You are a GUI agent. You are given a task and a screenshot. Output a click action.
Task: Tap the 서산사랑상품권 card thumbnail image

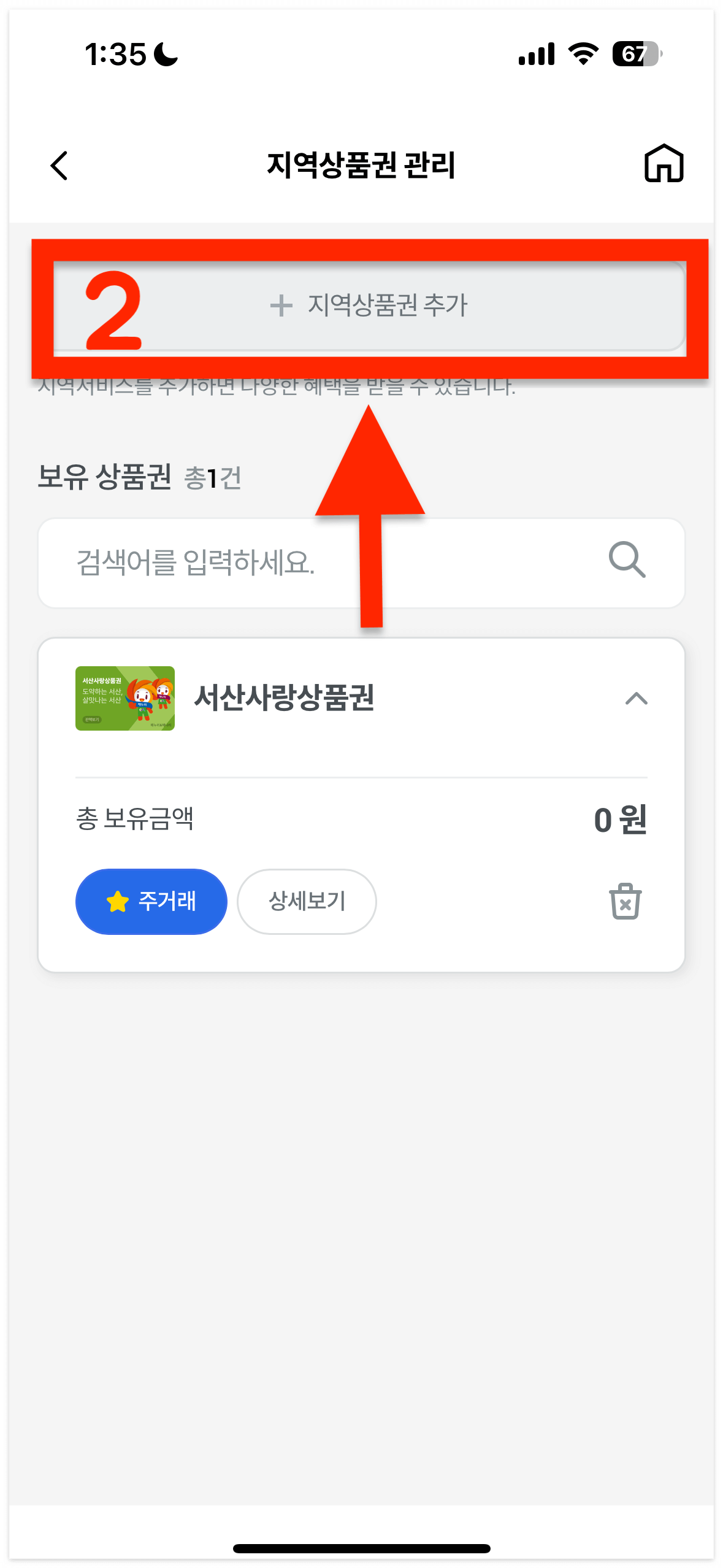point(126,699)
